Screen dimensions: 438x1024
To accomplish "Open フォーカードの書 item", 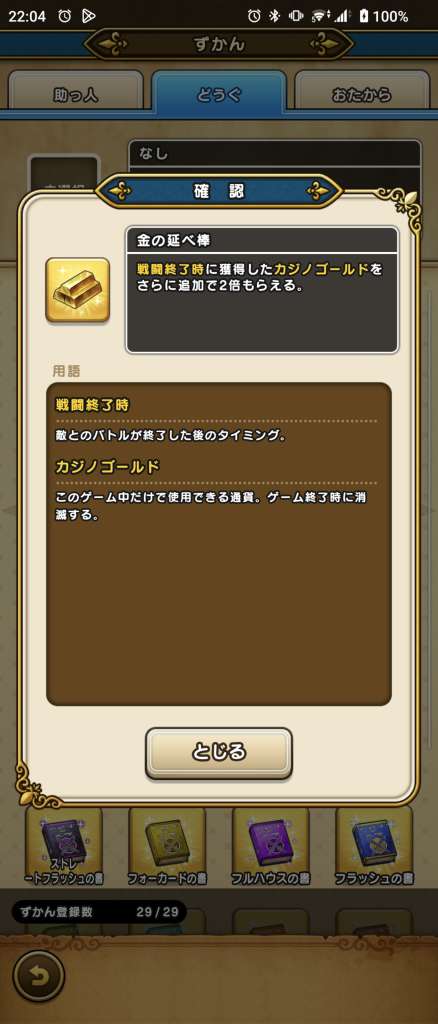I will tap(167, 848).
